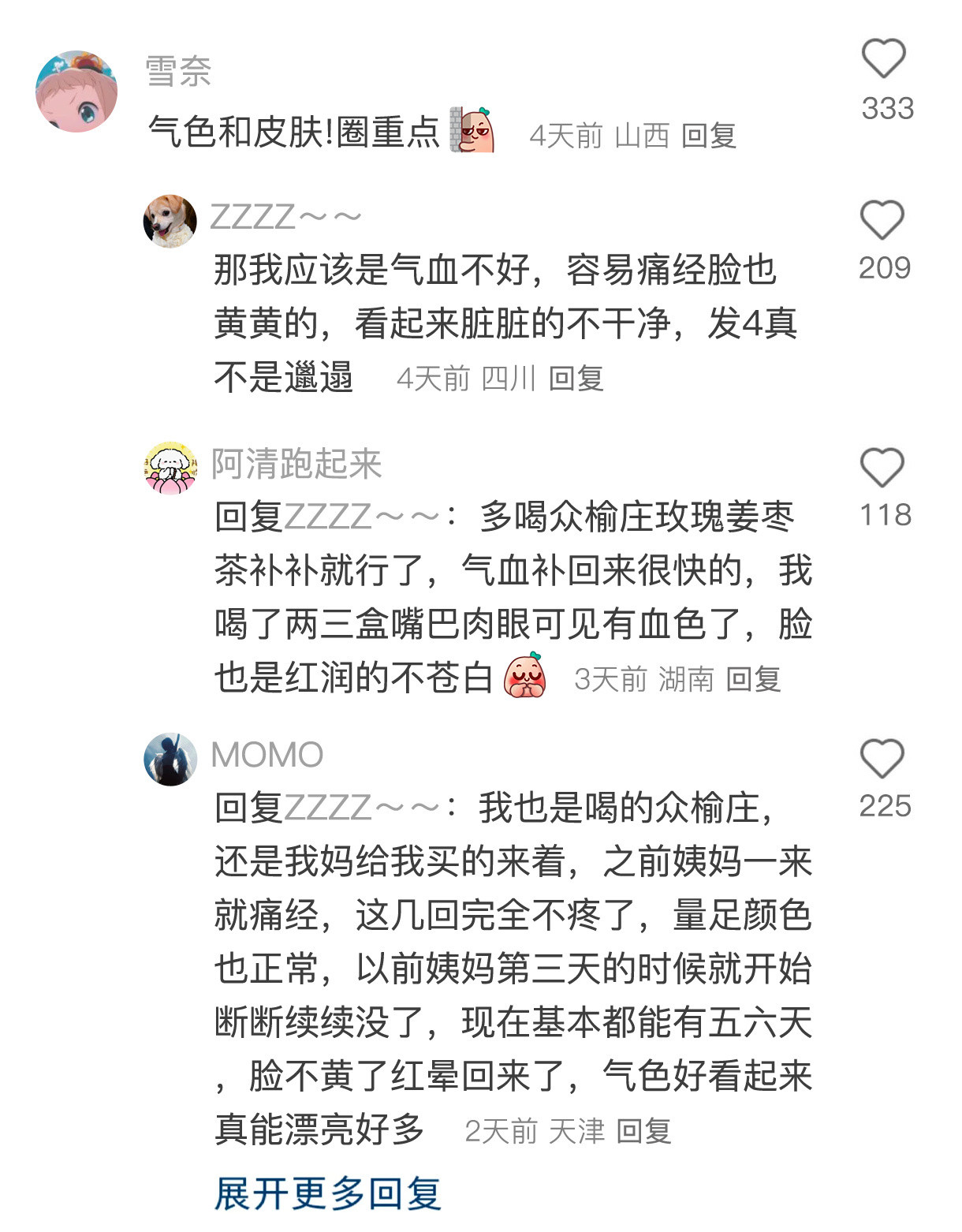Click 回复 under 阿清跑起来's reply
The width and height of the screenshot is (962, 1232).
point(757,678)
